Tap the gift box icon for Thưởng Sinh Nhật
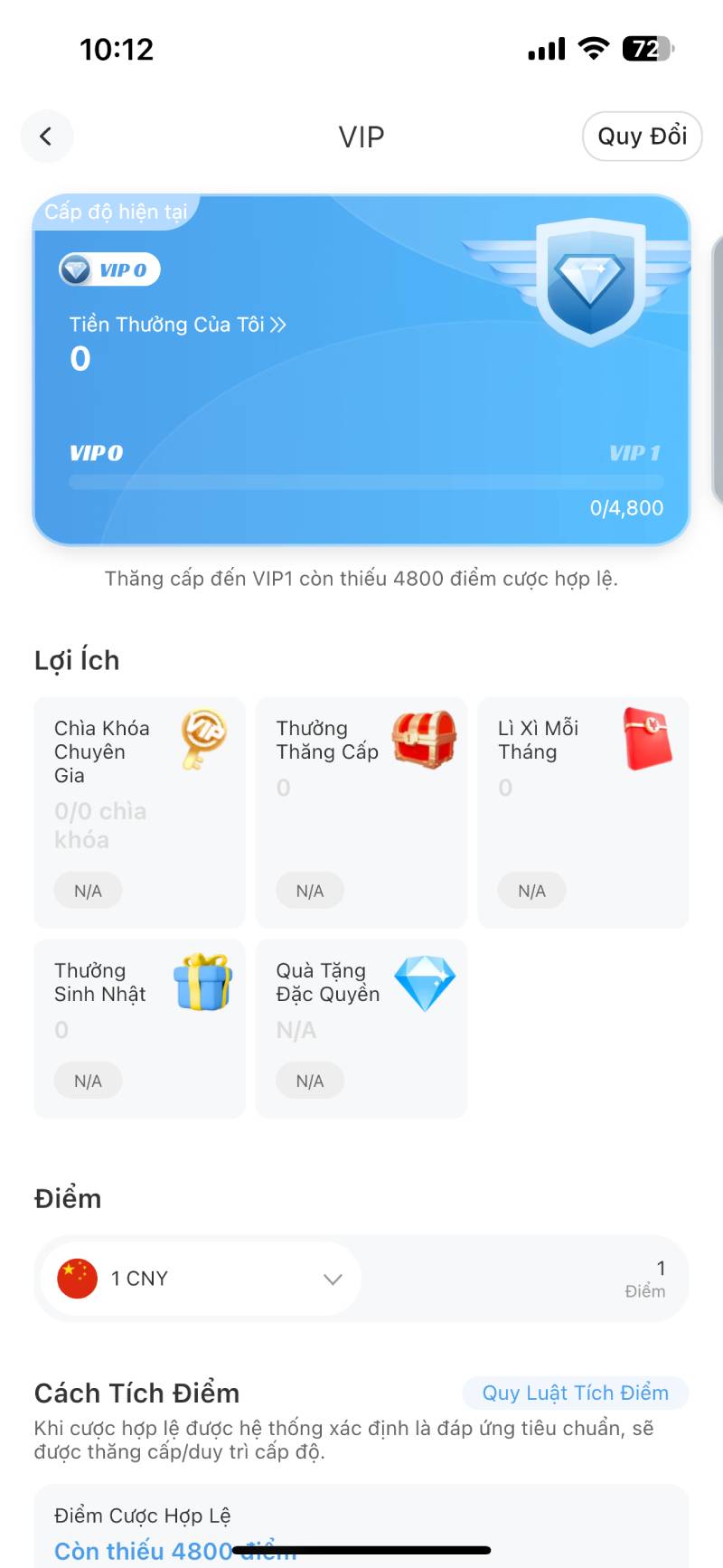Screen dimensions: 723x1568 point(202,983)
